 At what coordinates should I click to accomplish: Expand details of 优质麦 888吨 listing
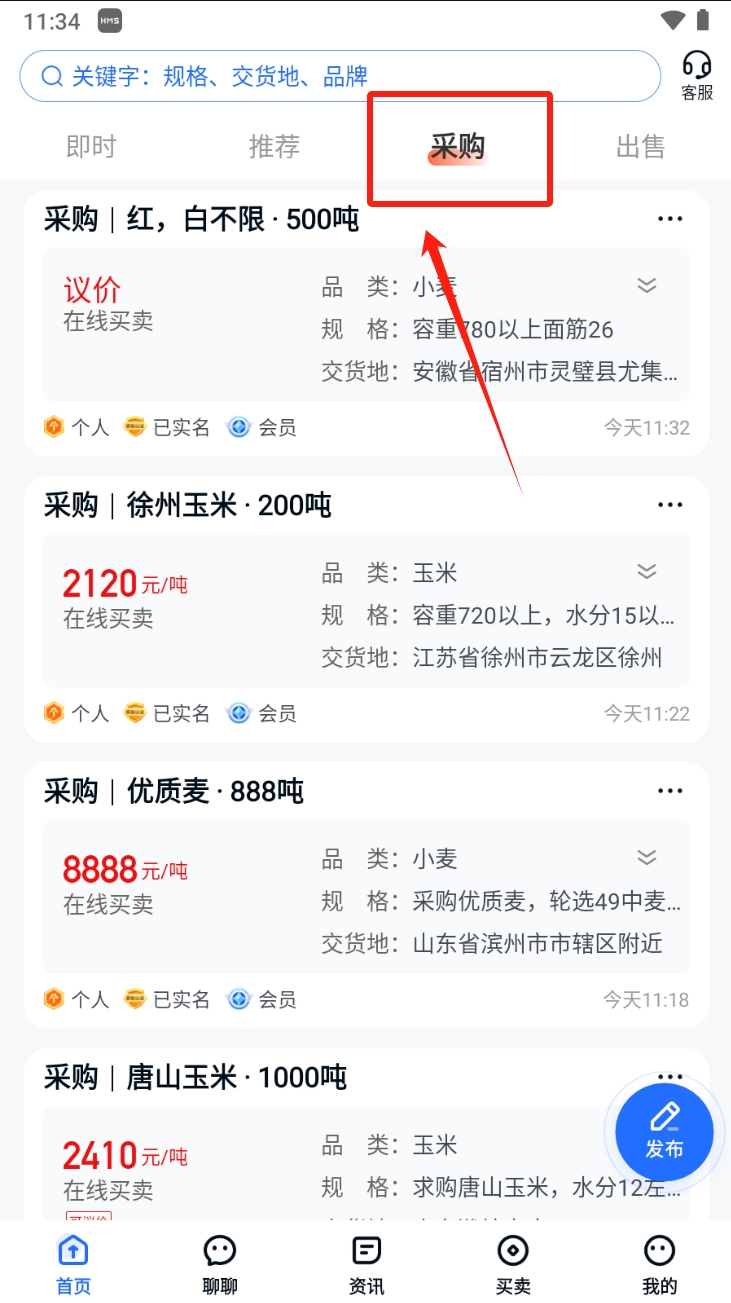[x=647, y=858]
